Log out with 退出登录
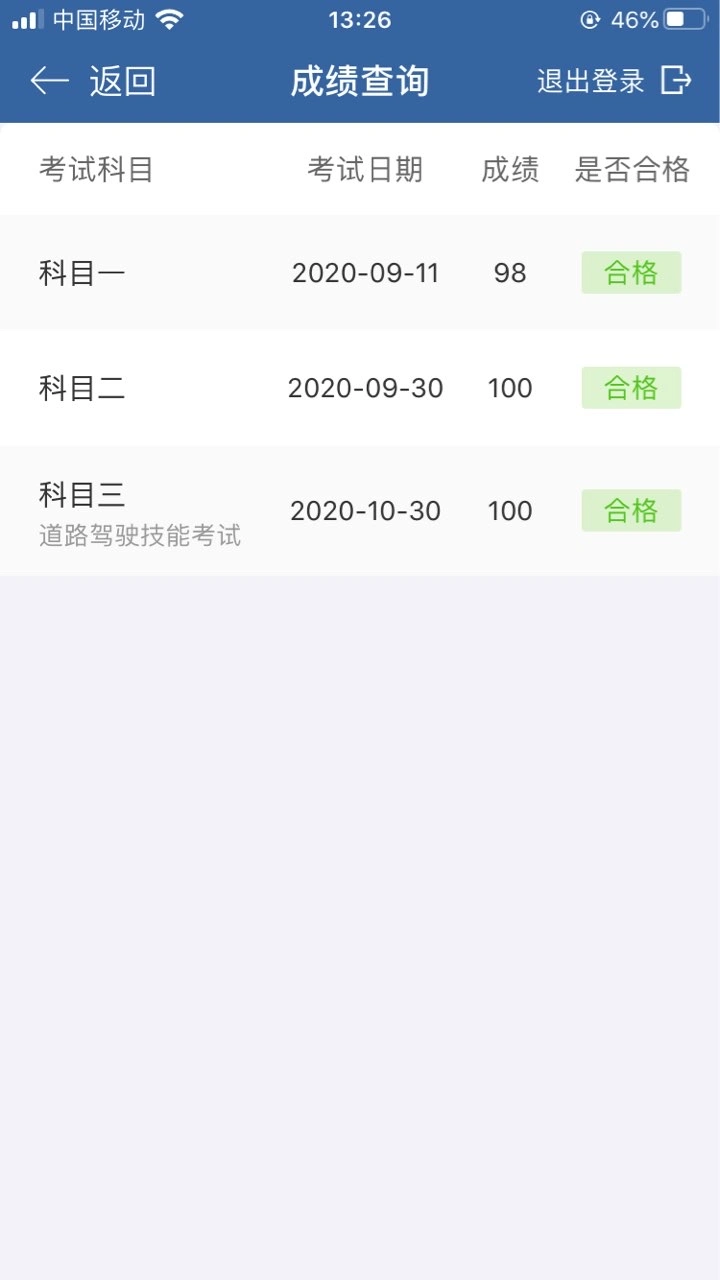Viewport: 720px width, 1280px height. click(614, 81)
